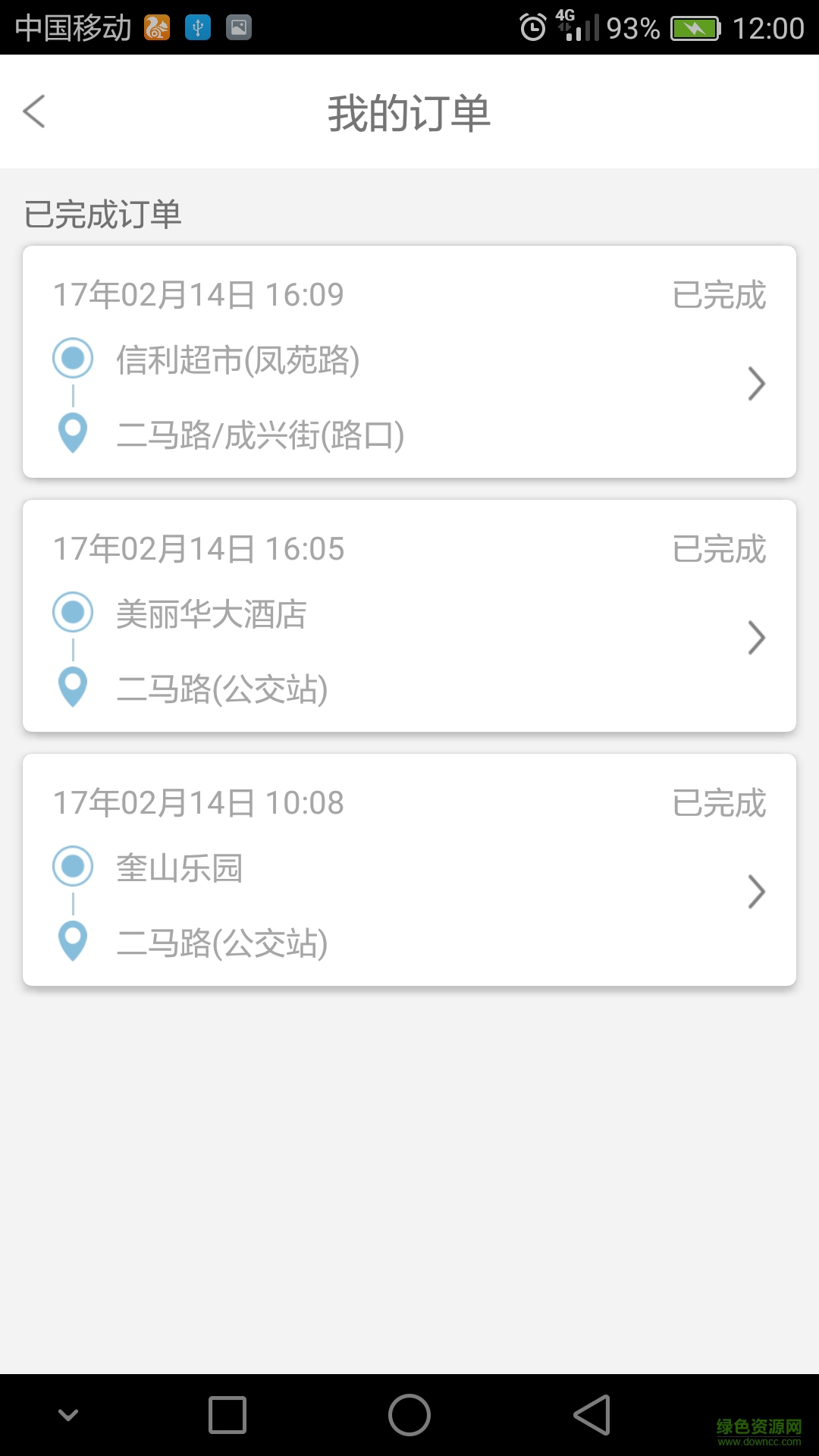Image resolution: width=819 pixels, height=1456 pixels.
Task: Expand the 10:08 order with the chevron
Action: 758,893
